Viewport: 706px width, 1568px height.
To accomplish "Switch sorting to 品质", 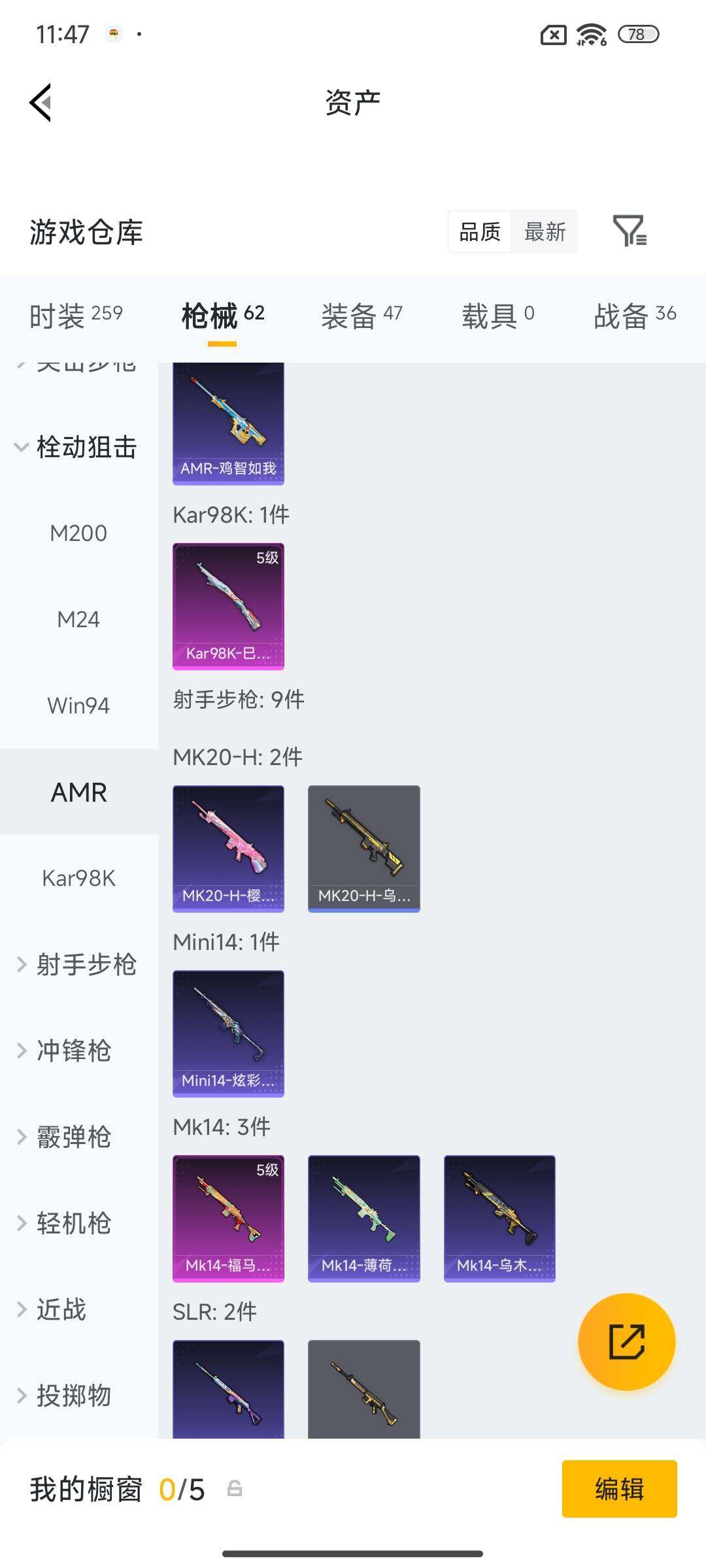I will click(x=479, y=232).
